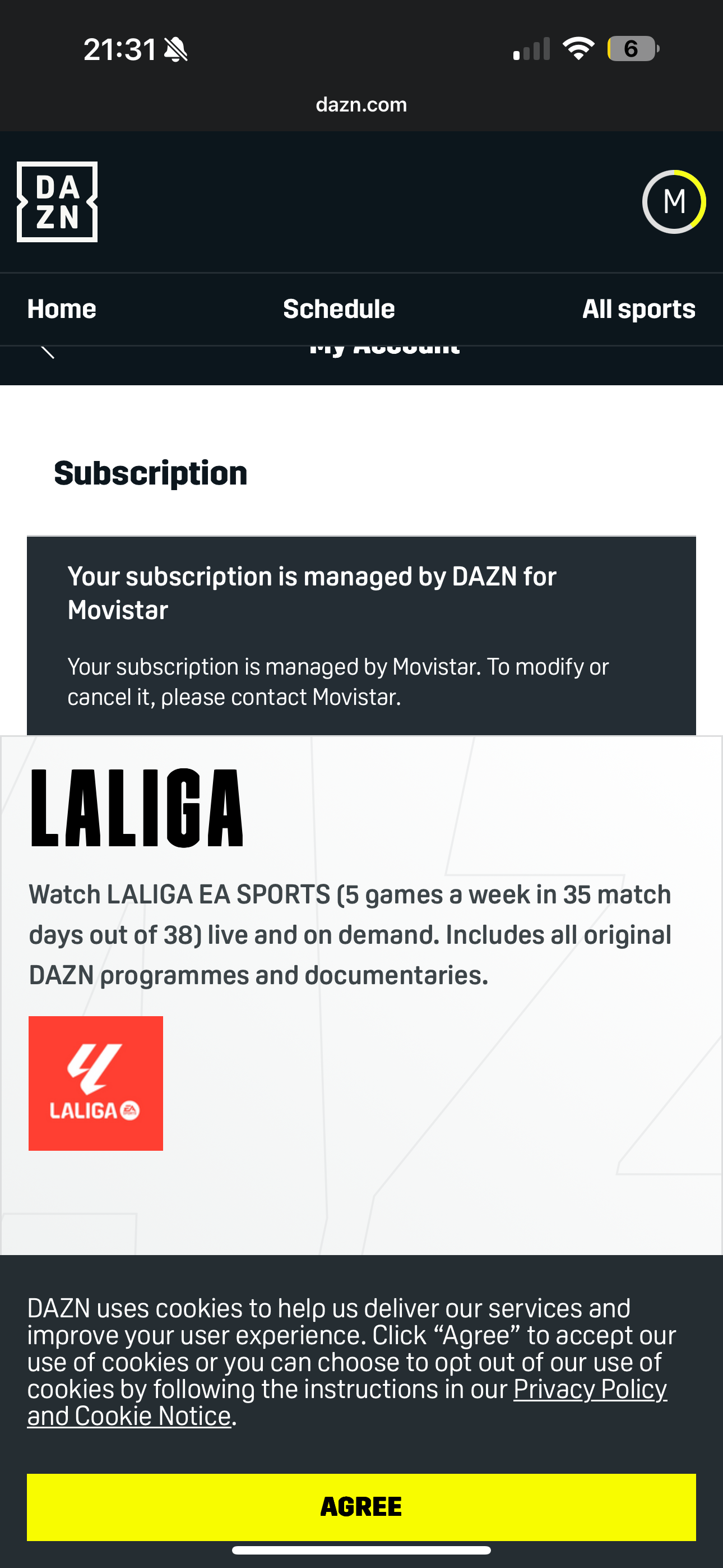Tap the DAZN logo to go home

(57, 201)
